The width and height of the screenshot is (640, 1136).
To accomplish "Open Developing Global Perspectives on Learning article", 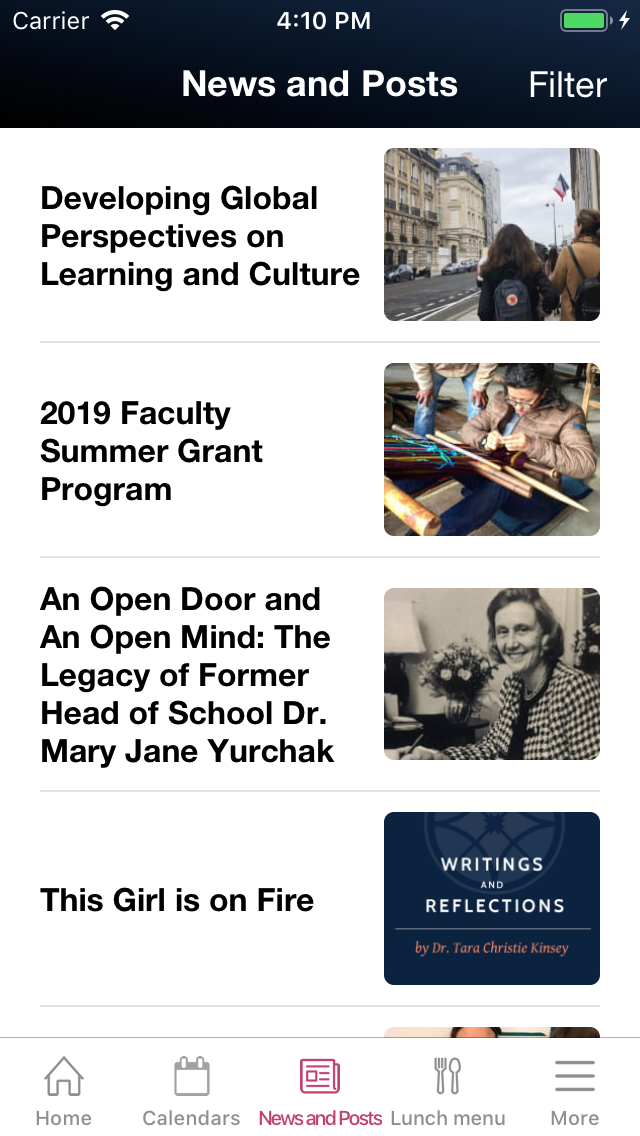I will coord(320,235).
